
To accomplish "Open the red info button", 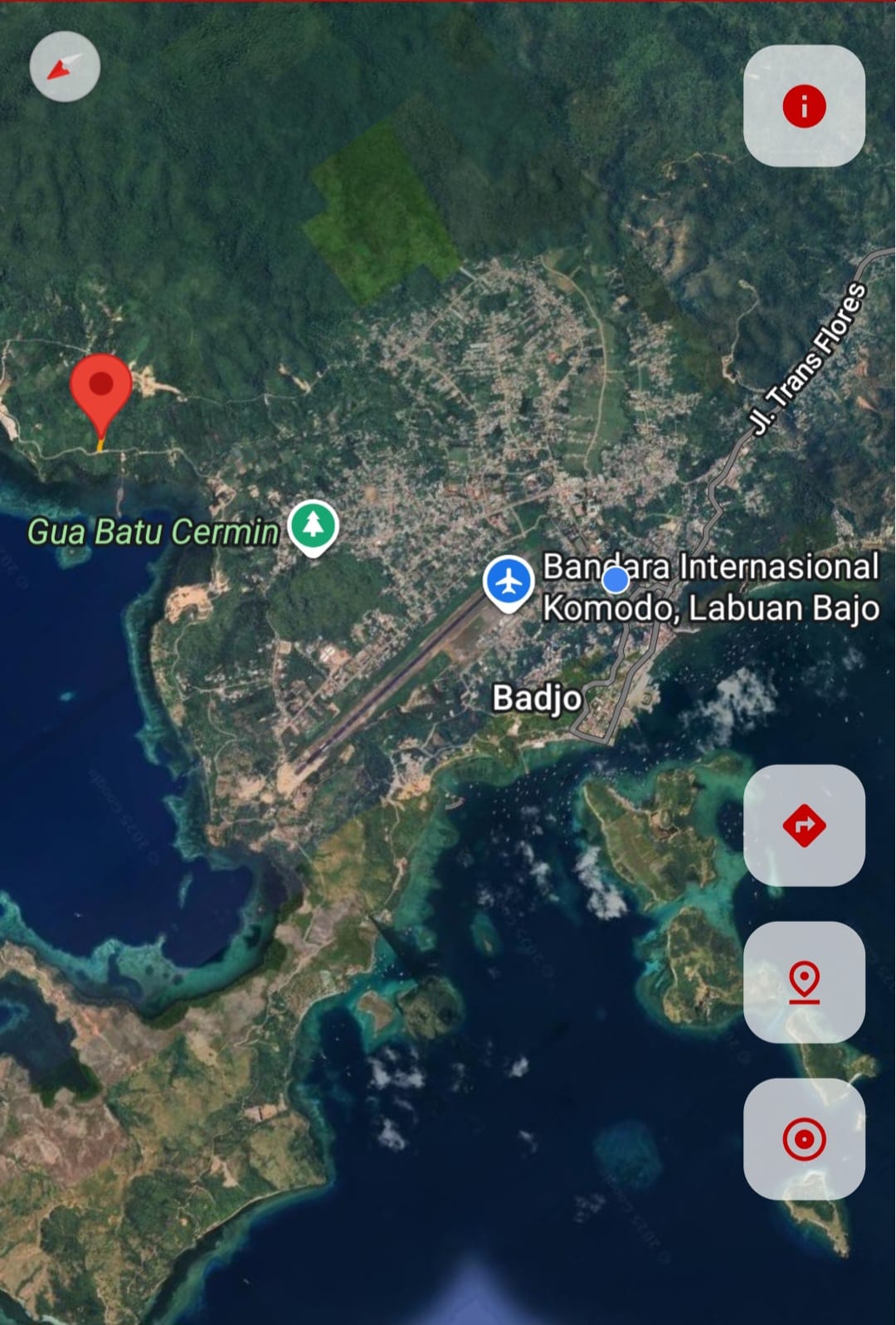I will click(803, 106).
